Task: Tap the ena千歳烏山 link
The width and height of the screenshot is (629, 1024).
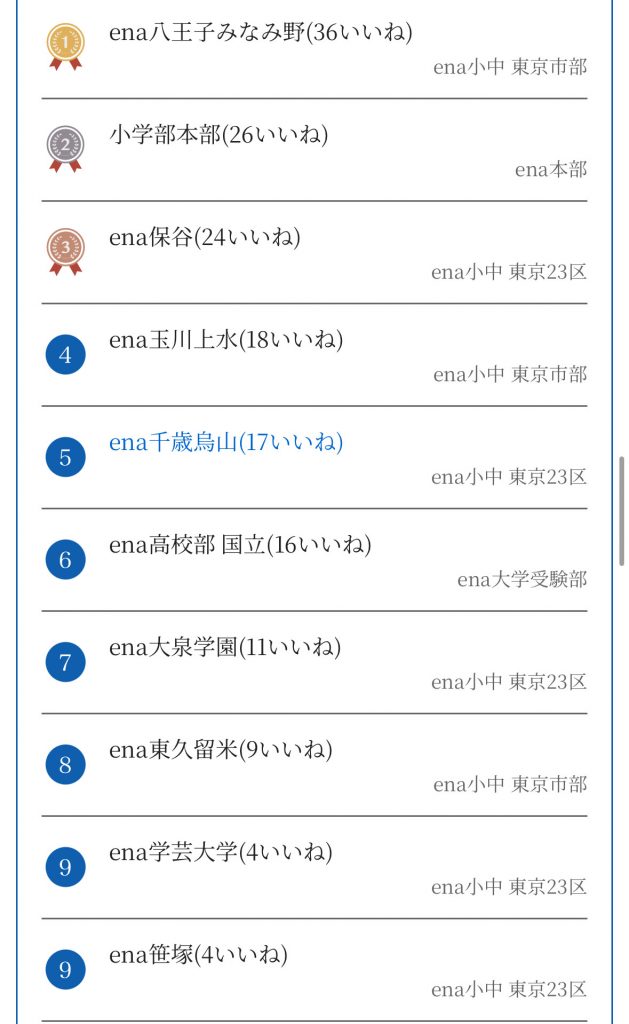Action: point(225,442)
